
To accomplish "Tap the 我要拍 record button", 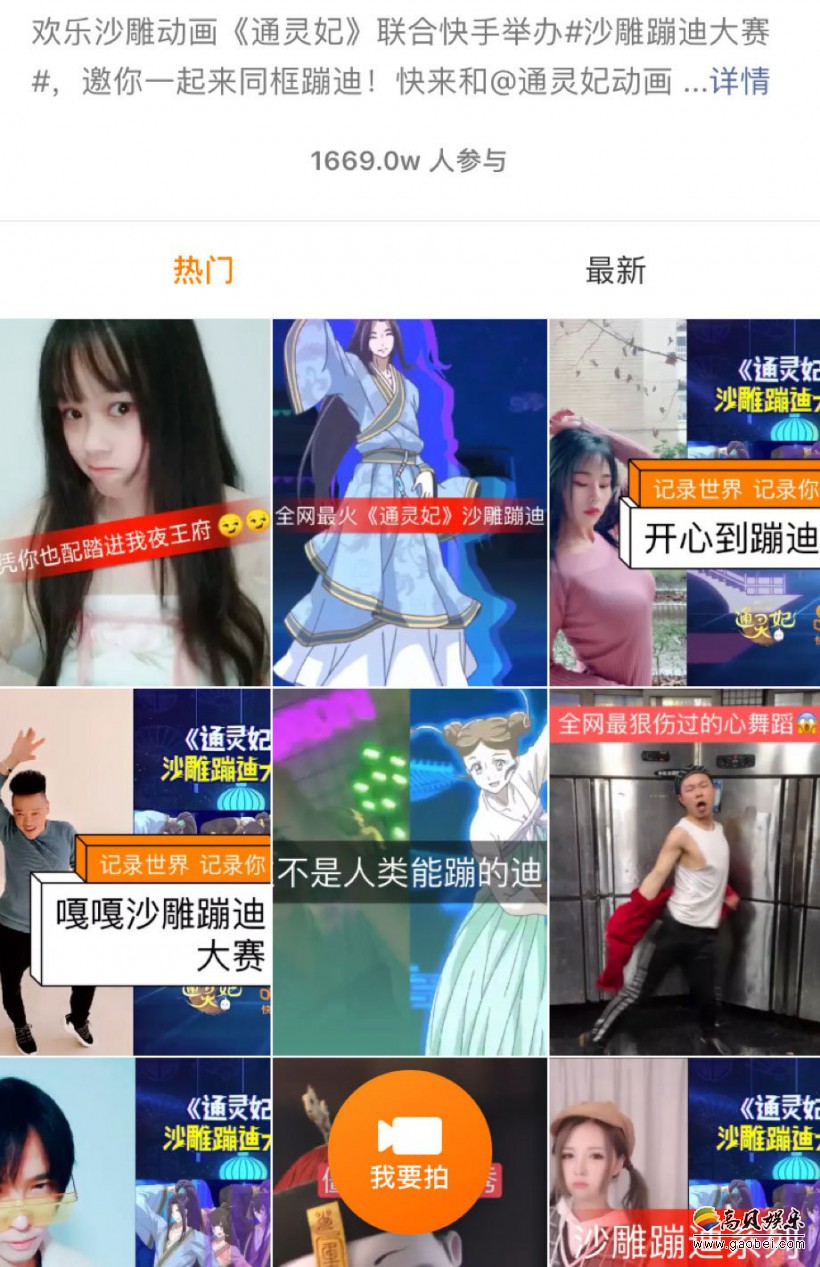I will coord(409,1151).
